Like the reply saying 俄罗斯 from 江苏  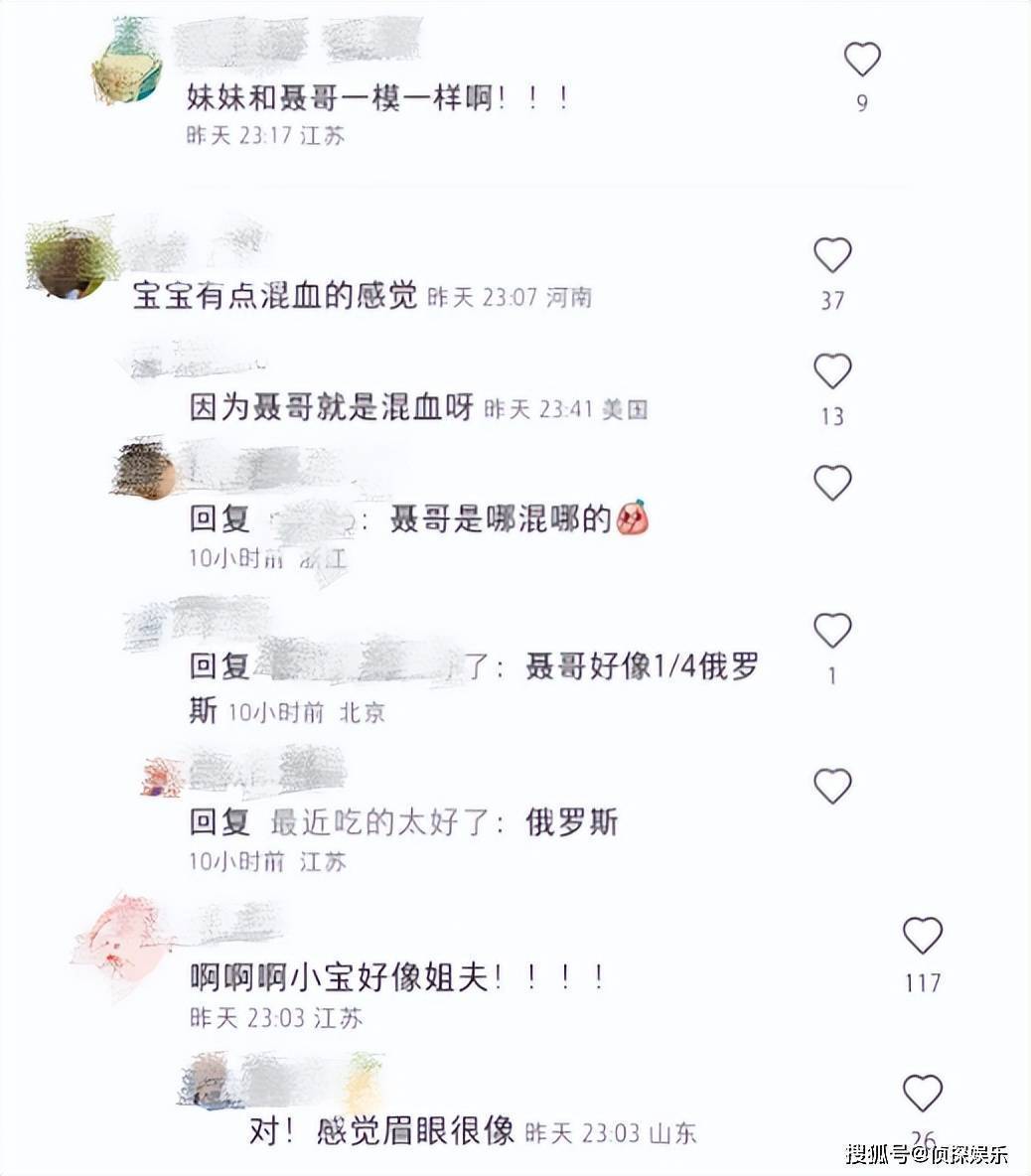pyautogui.click(x=832, y=786)
